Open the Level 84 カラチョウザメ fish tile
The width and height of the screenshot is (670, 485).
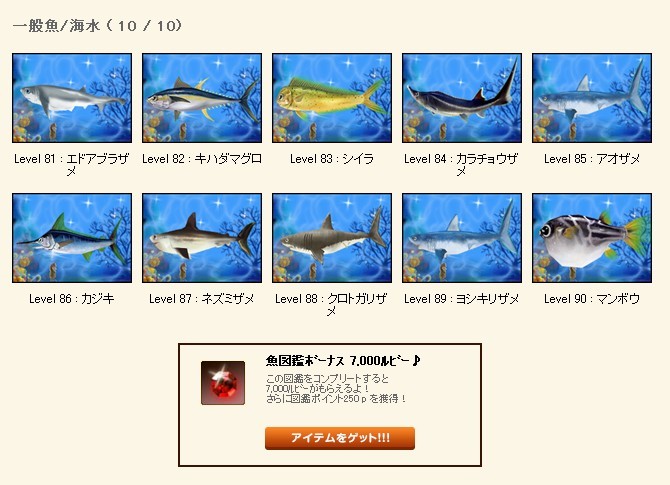point(461,98)
